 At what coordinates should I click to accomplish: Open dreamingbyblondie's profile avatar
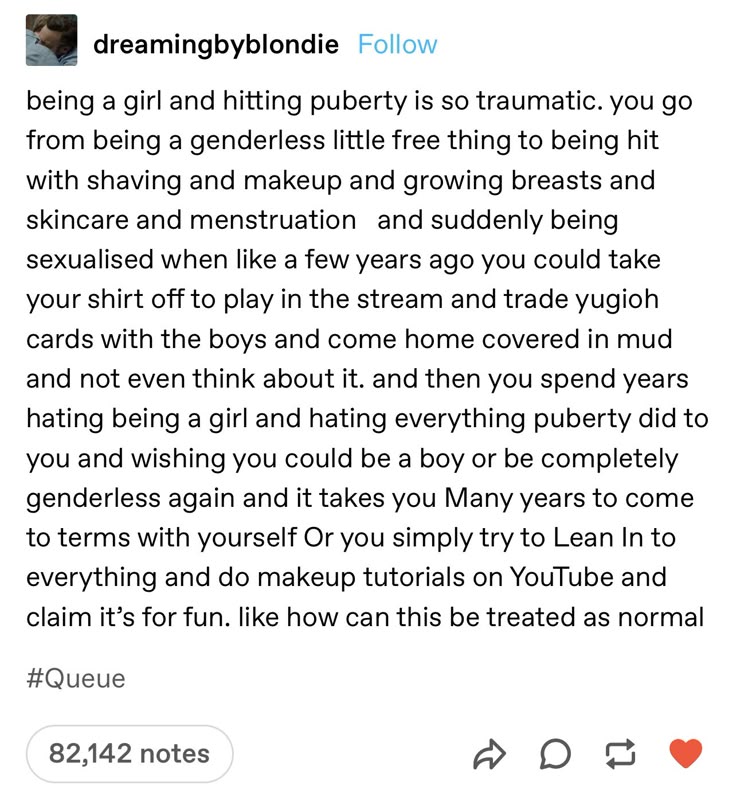(x=51, y=41)
